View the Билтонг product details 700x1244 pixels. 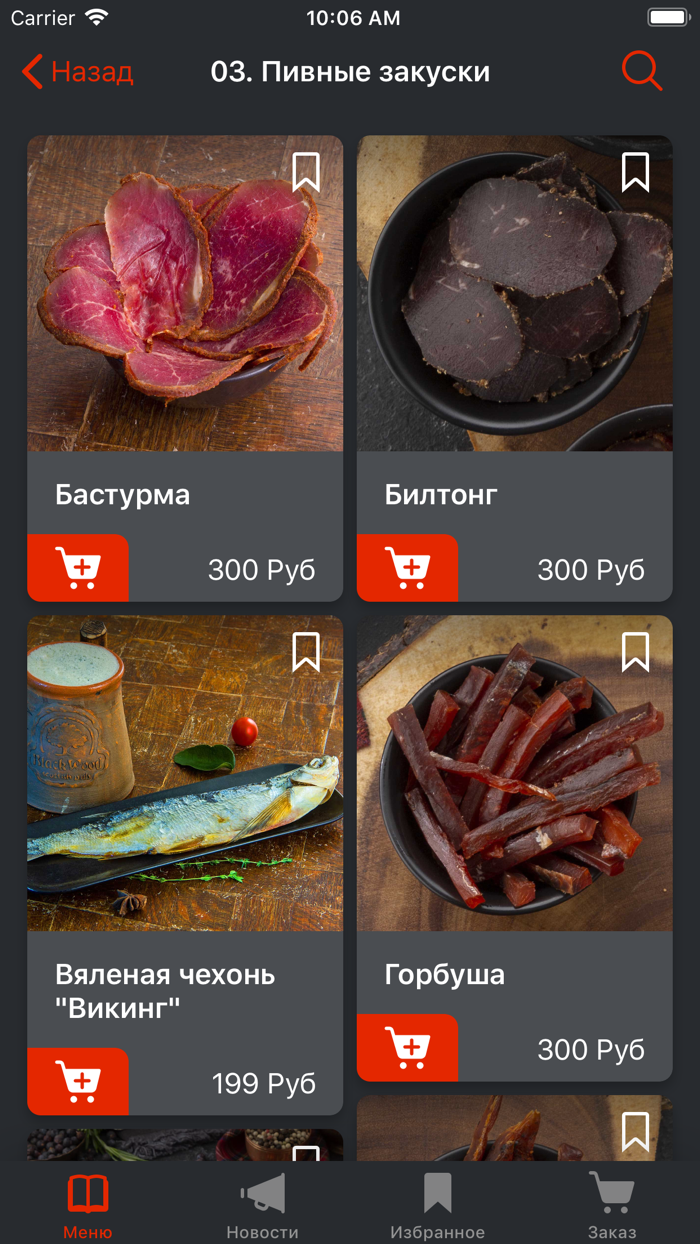tap(514, 300)
